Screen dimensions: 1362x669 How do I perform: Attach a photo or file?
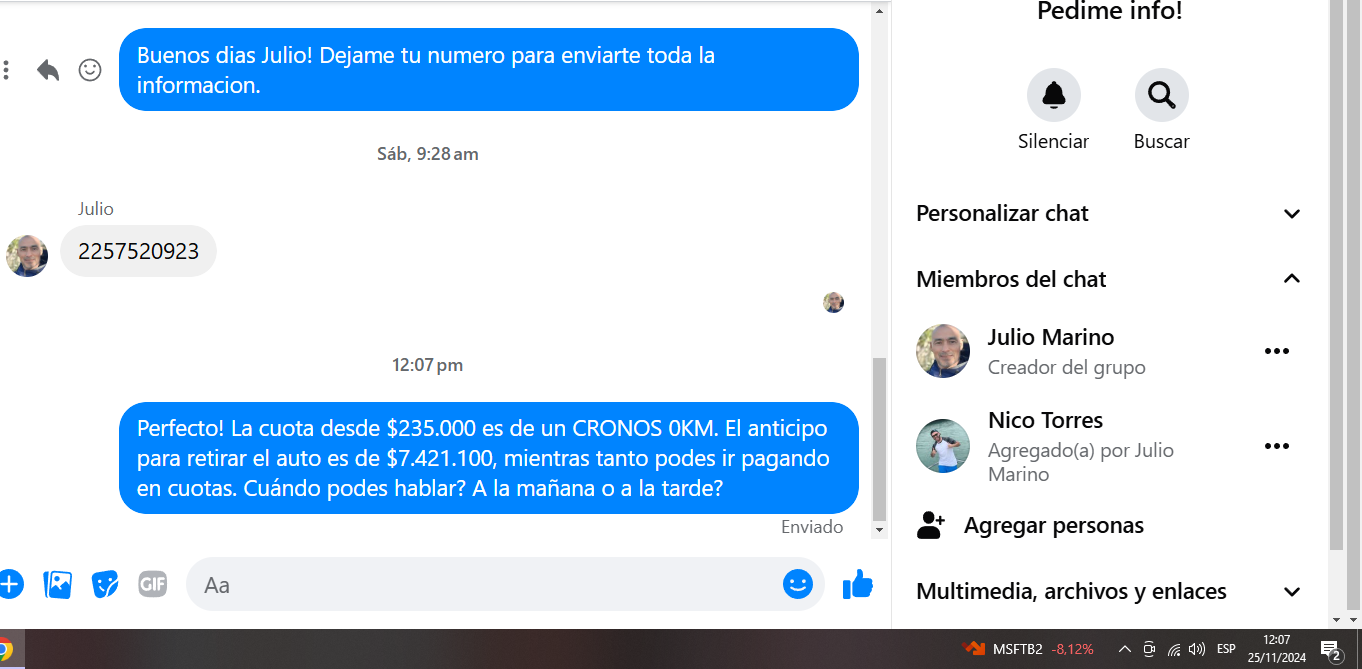(58, 584)
